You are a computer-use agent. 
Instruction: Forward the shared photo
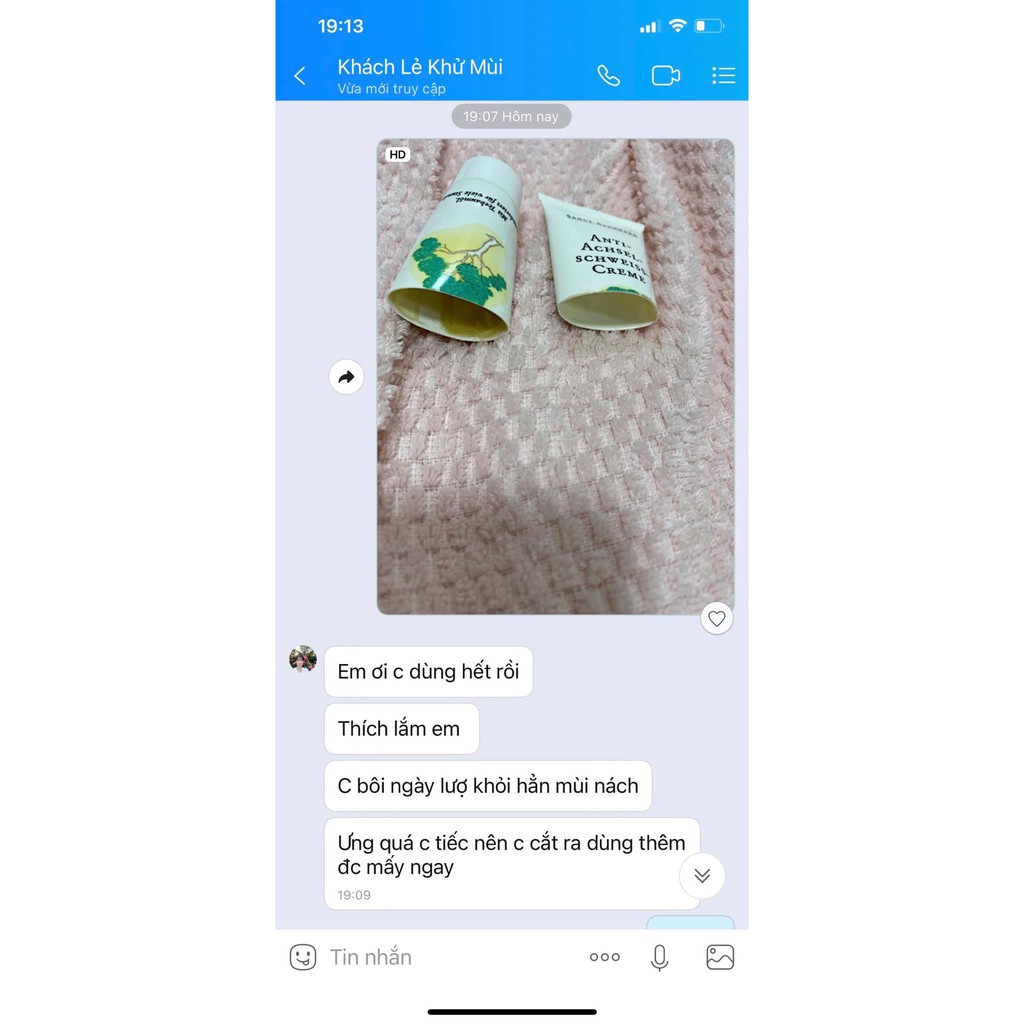point(346,377)
